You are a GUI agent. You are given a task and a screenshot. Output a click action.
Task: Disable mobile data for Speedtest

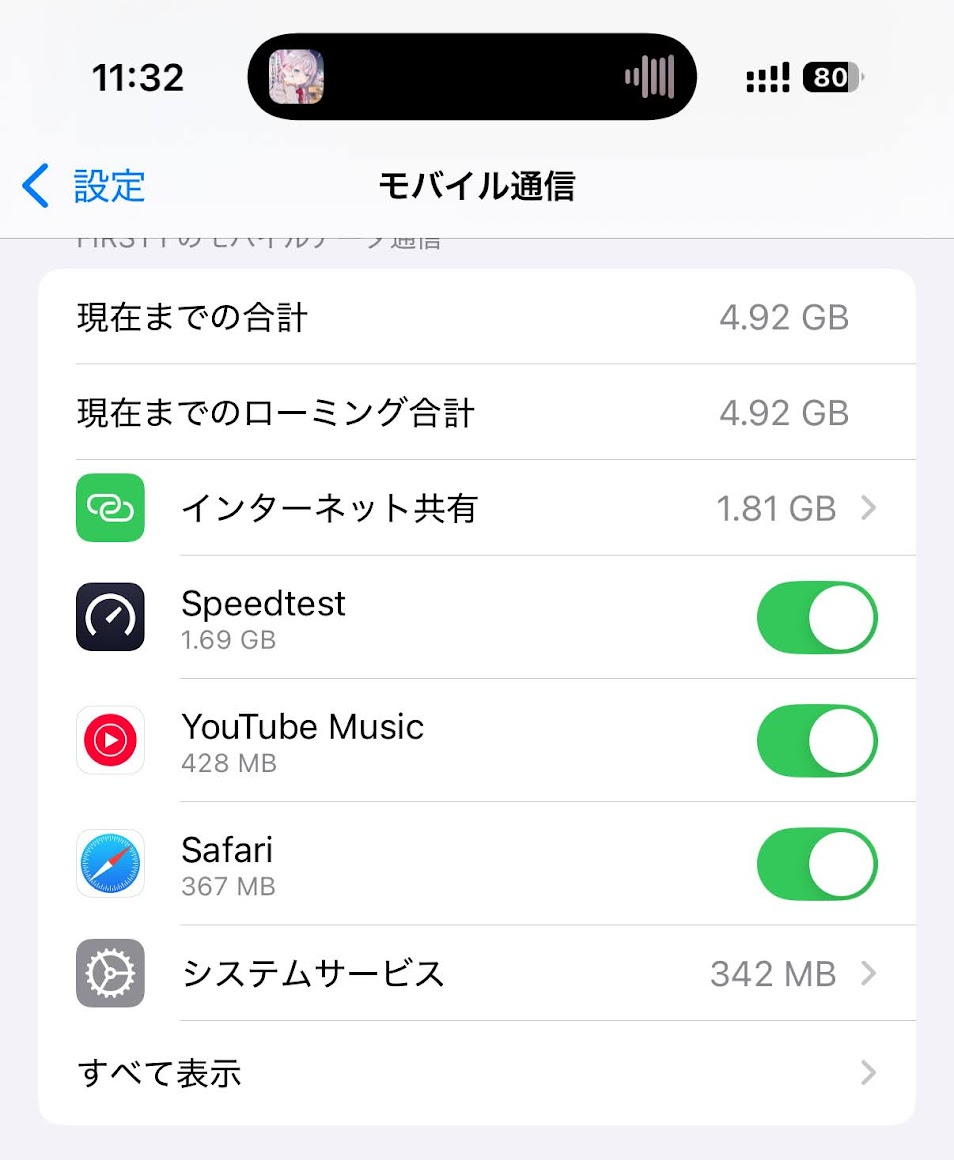point(816,617)
